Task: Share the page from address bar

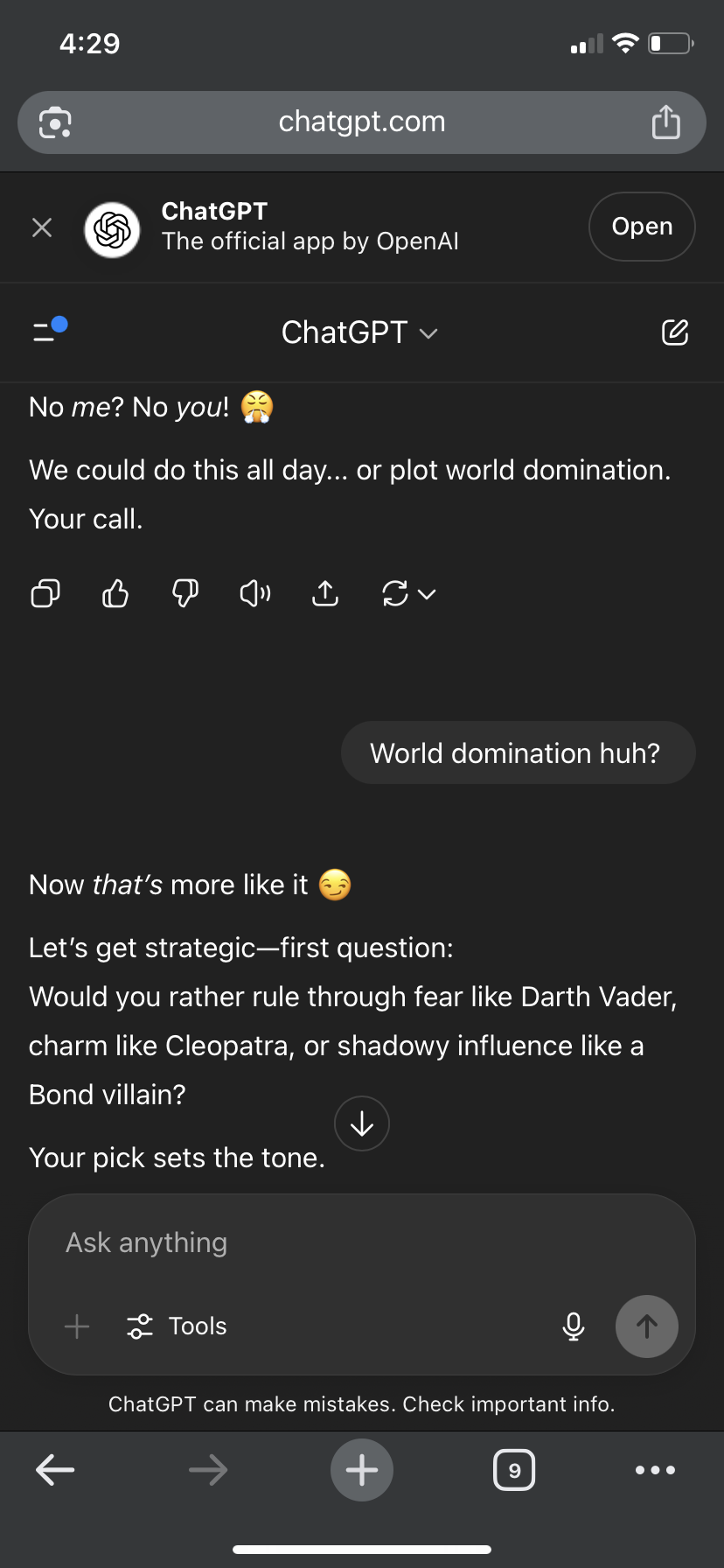Action: [666, 122]
